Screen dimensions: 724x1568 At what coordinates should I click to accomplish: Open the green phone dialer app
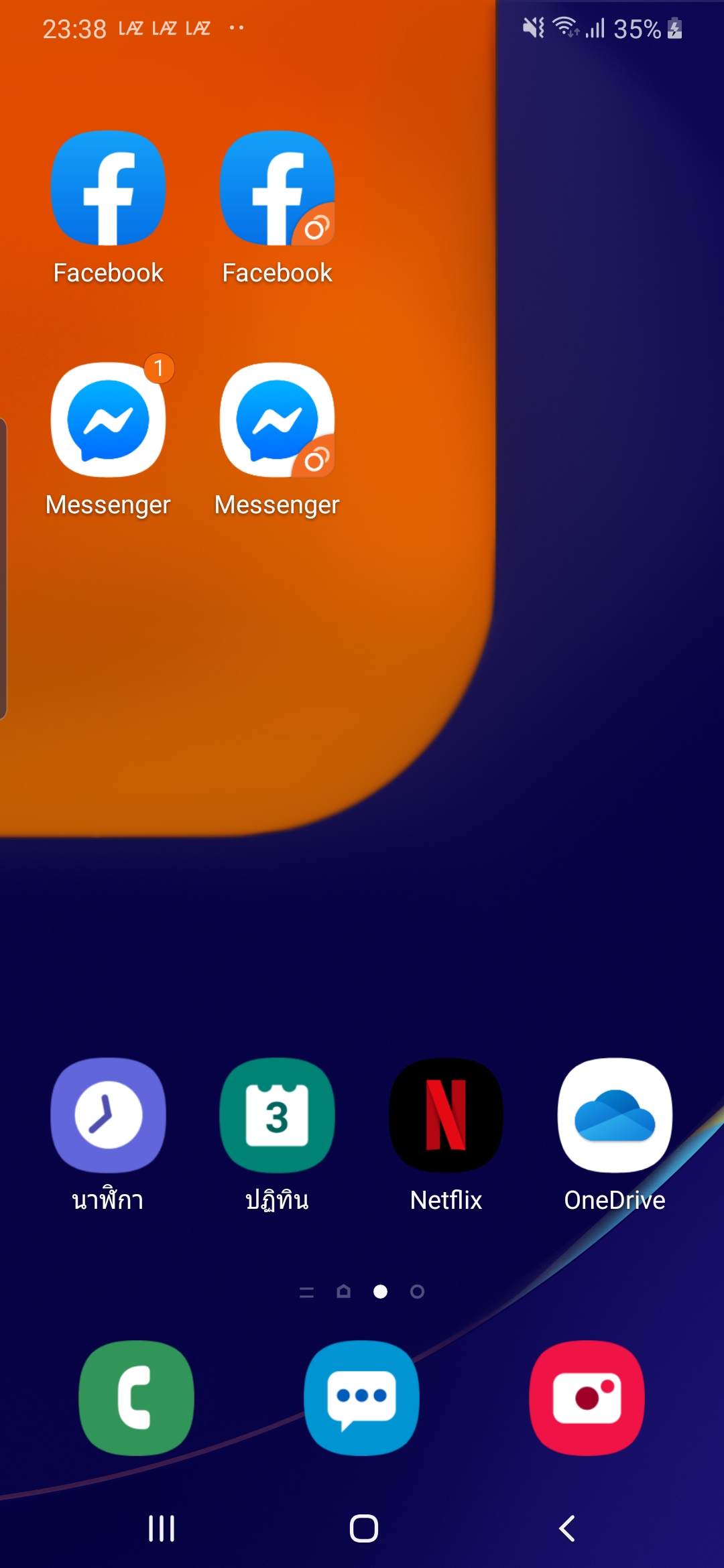point(136,1398)
